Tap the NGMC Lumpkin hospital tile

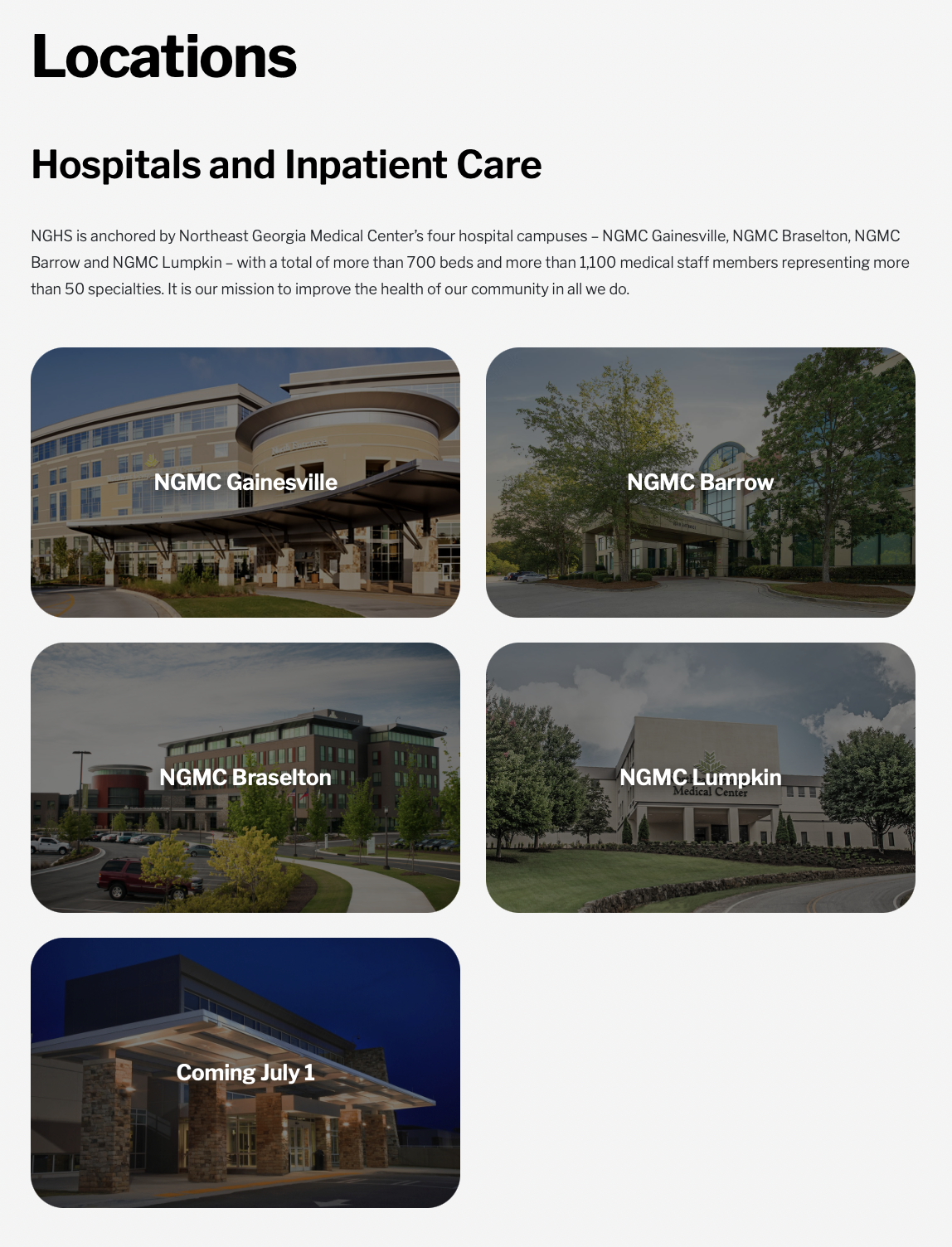click(x=700, y=777)
